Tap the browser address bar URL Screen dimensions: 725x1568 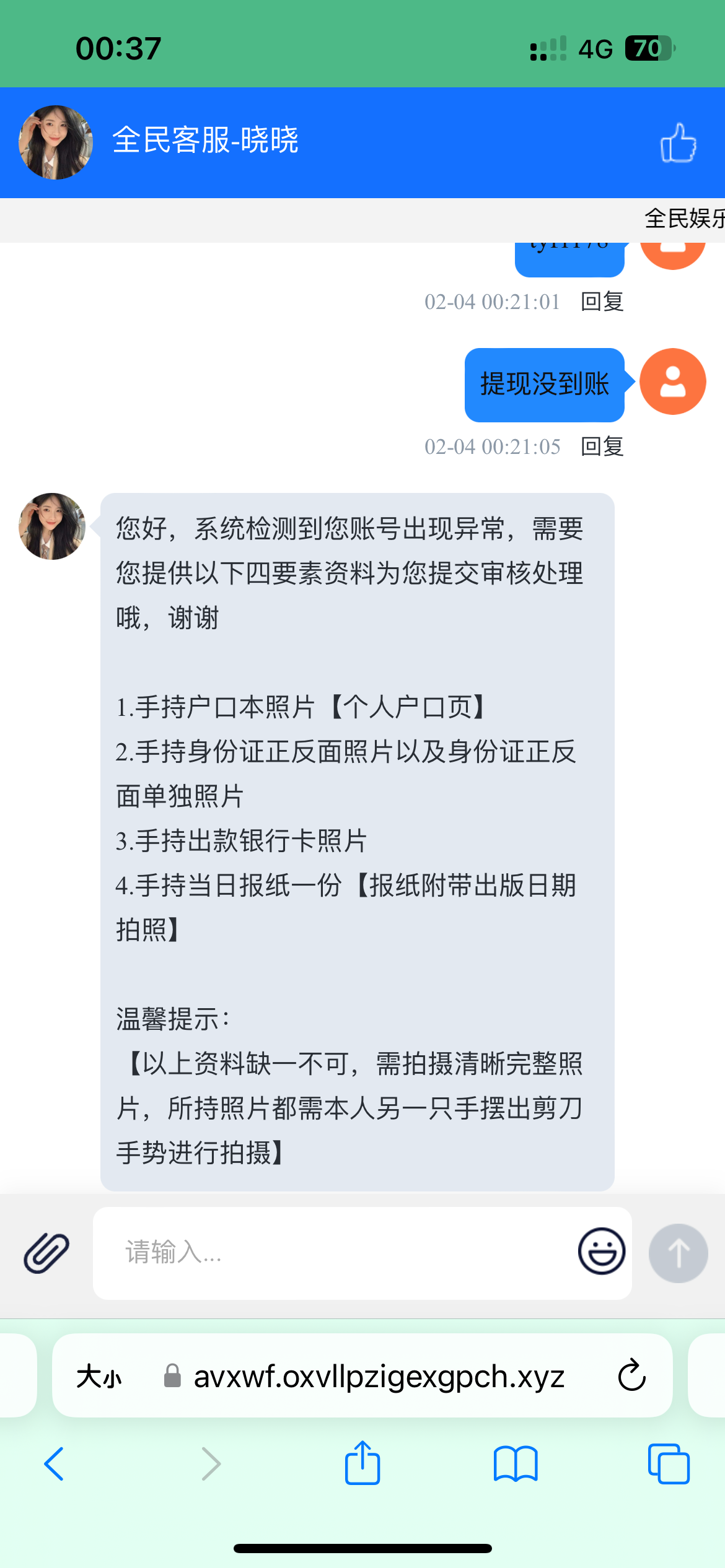coord(378,1377)
